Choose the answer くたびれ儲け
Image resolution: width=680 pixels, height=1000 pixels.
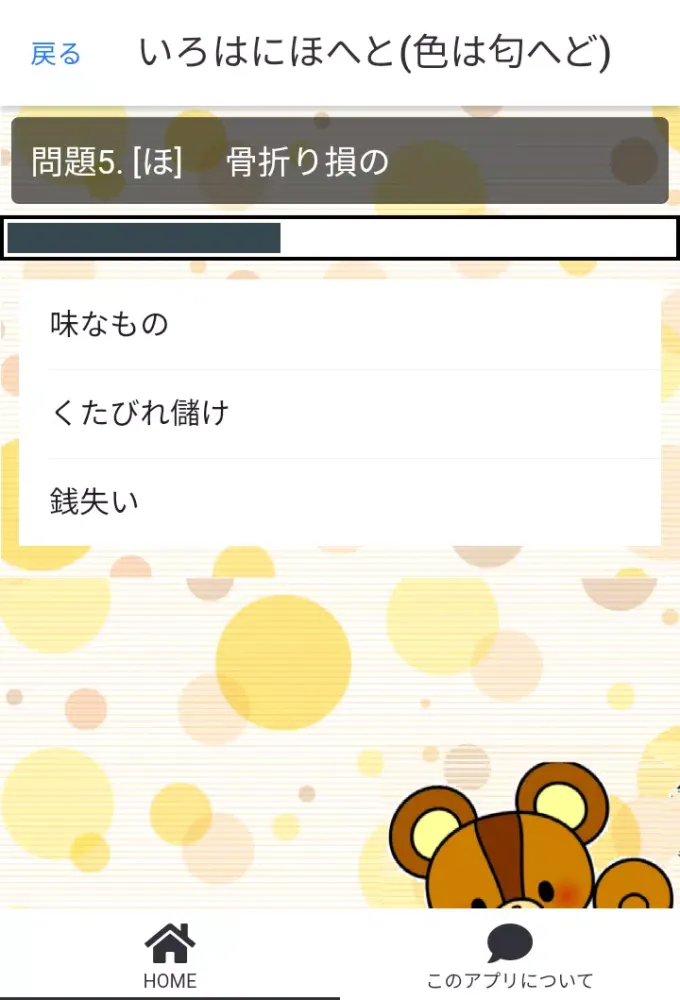(339, 412)
